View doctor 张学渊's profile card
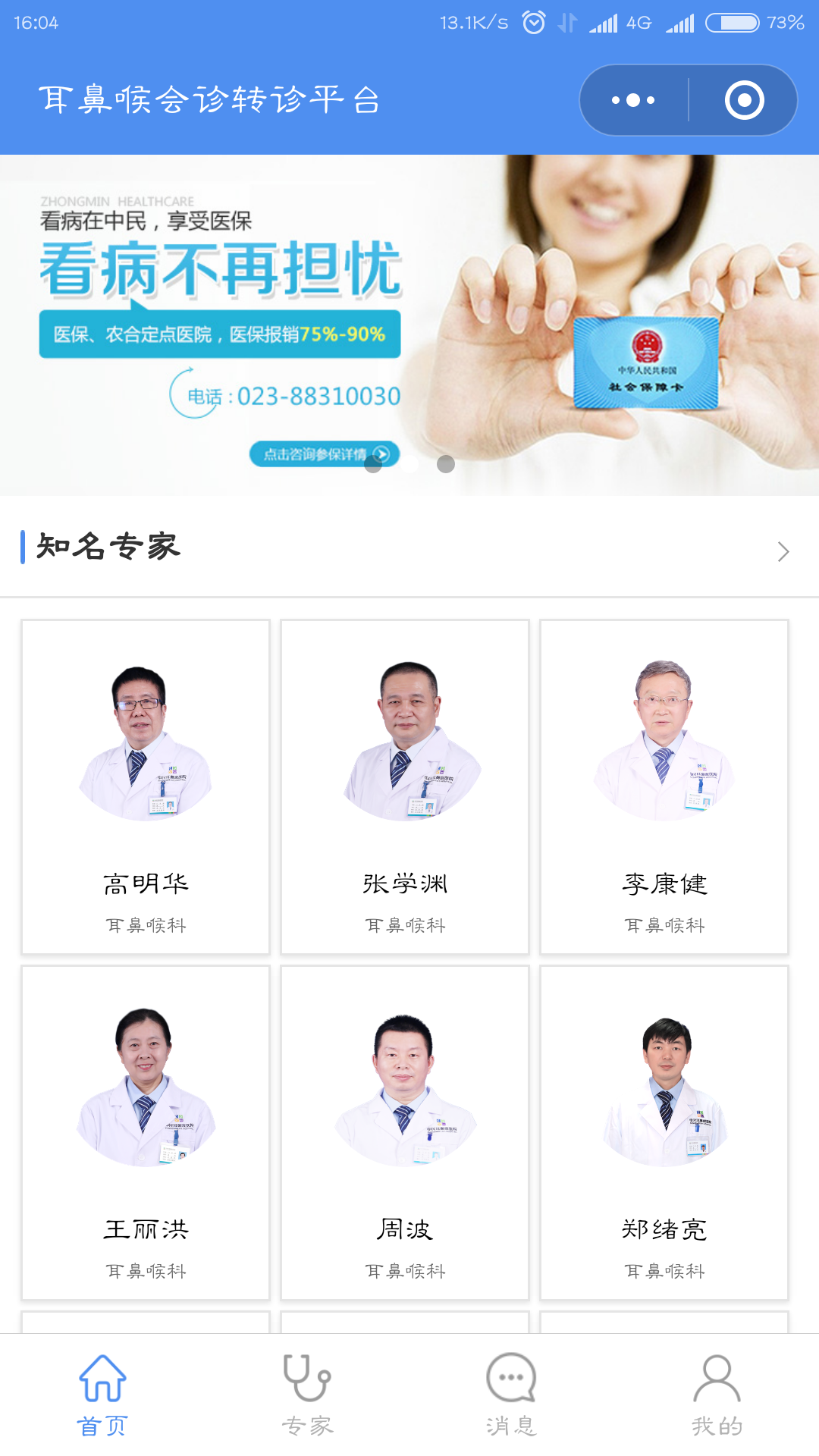This screenshot has width=819, height=1456. click(x=405, y=786)
